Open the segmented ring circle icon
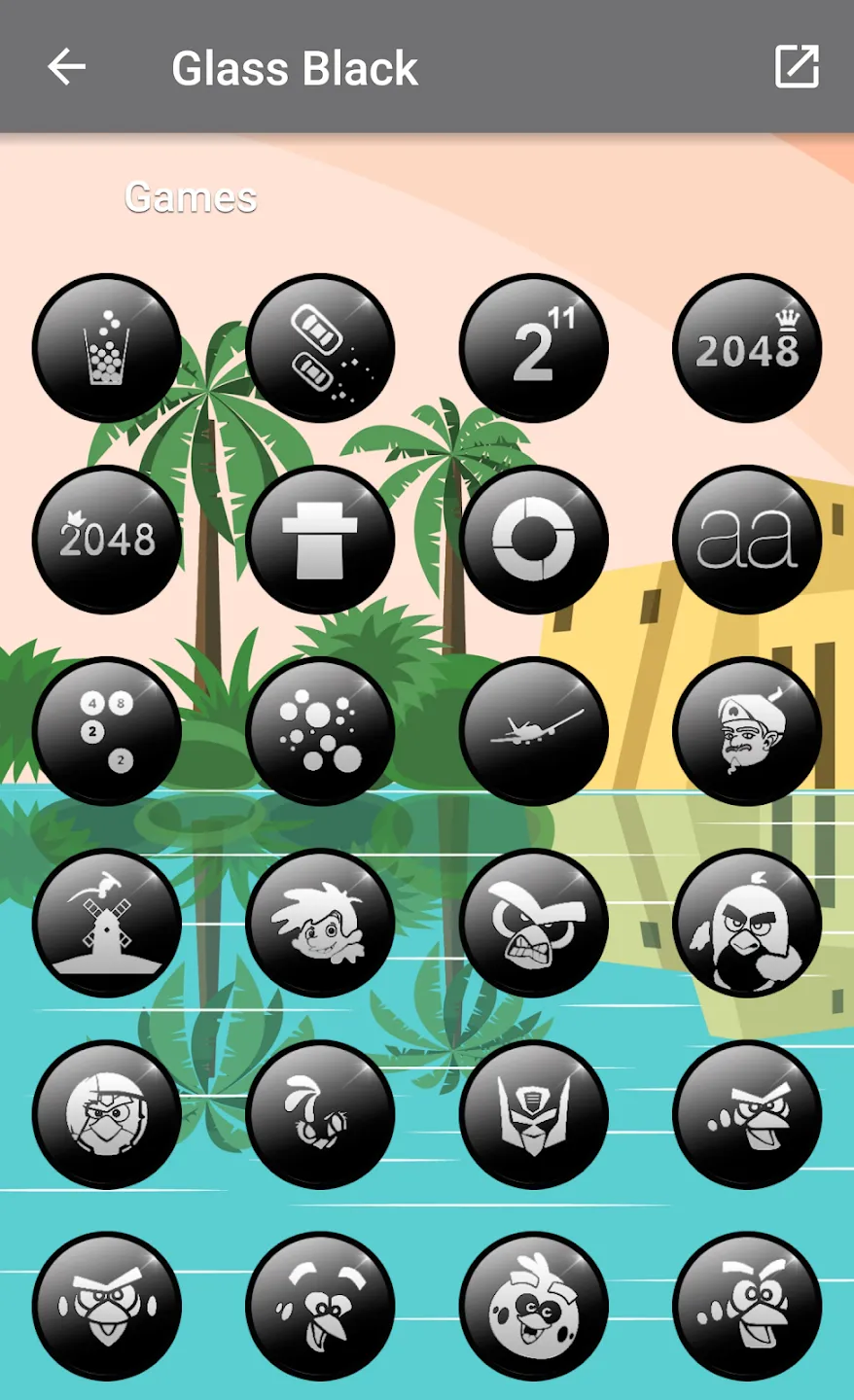Viewport: 854px width, 1400px height. [534, 540]
